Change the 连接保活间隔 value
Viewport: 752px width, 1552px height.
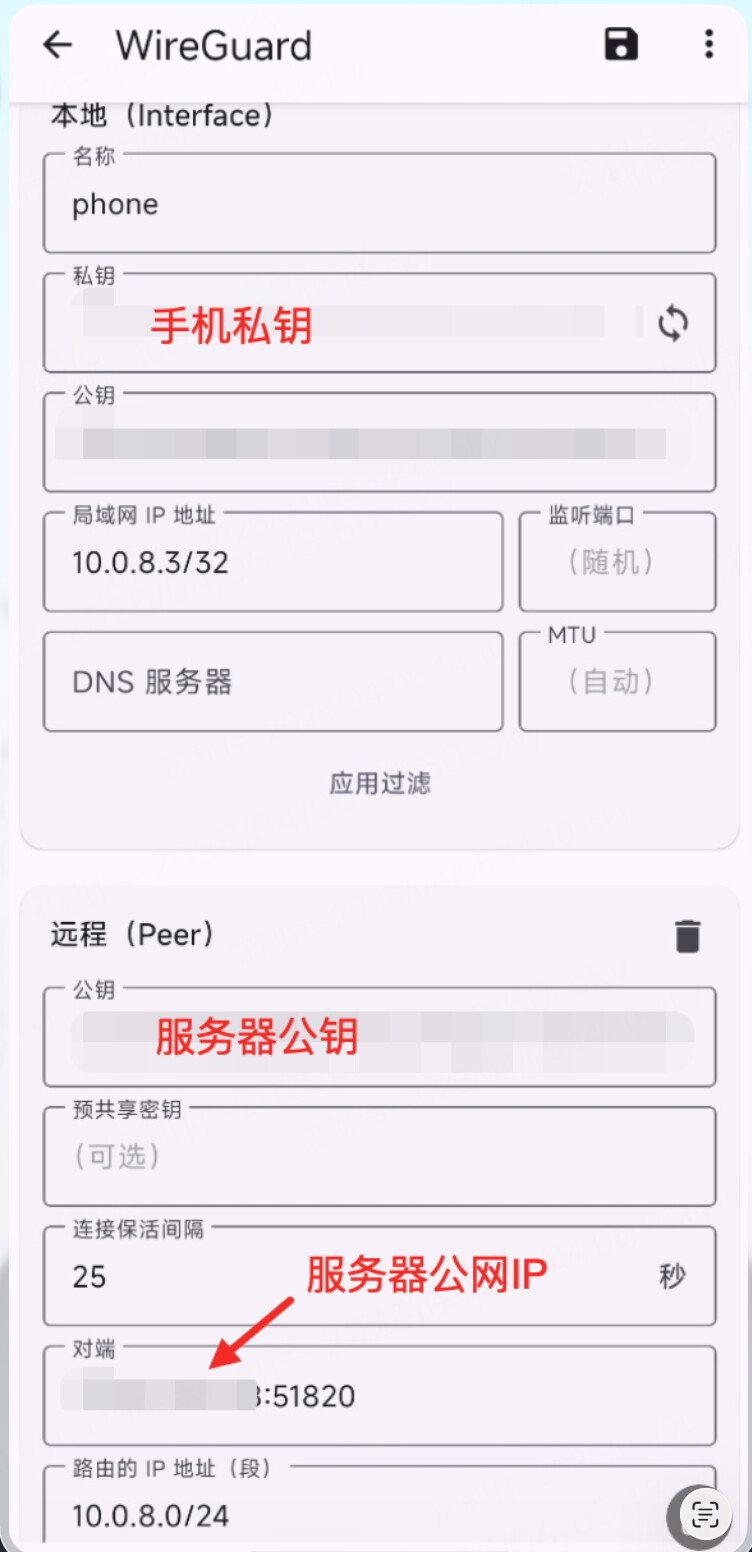point(379,1276)
